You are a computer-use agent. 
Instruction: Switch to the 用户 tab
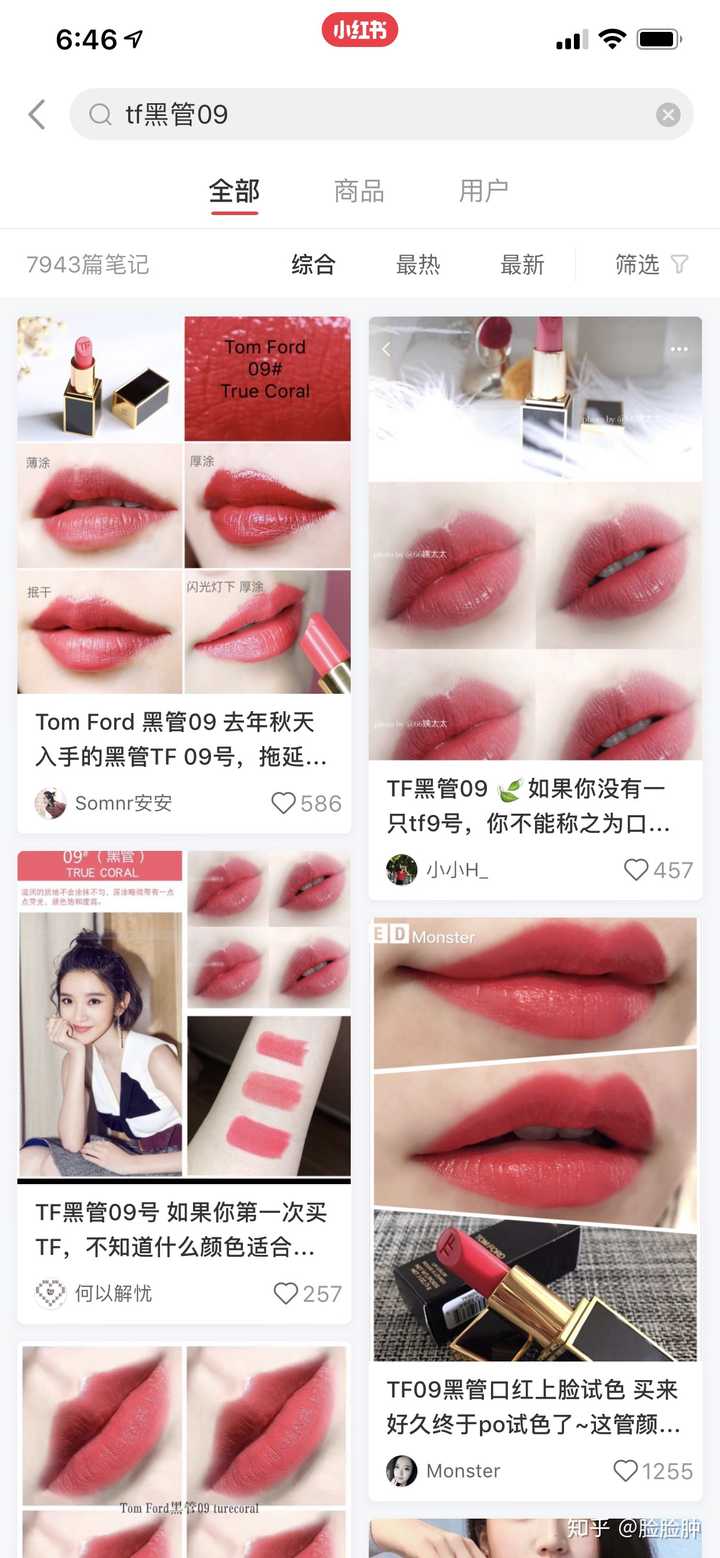[484, 190]
